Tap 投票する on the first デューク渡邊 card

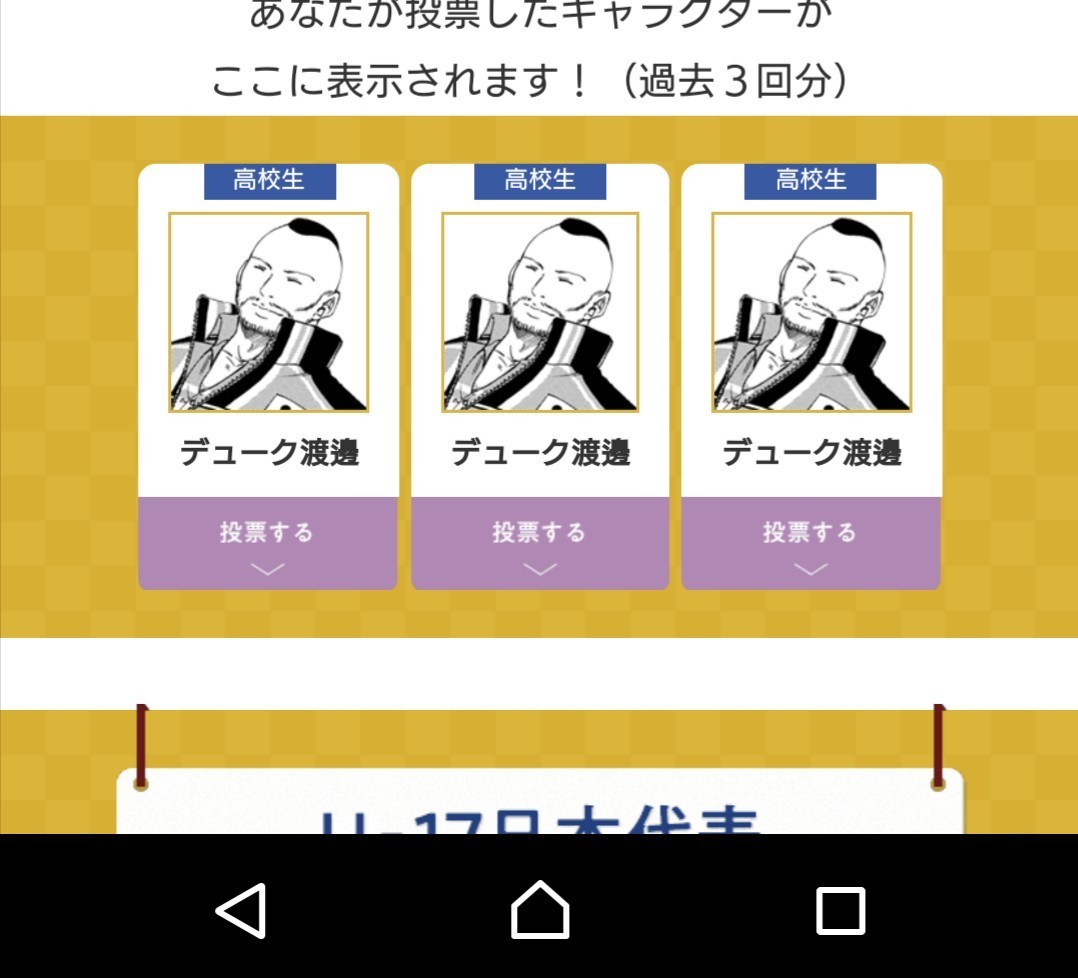click(x=267, y=543)
